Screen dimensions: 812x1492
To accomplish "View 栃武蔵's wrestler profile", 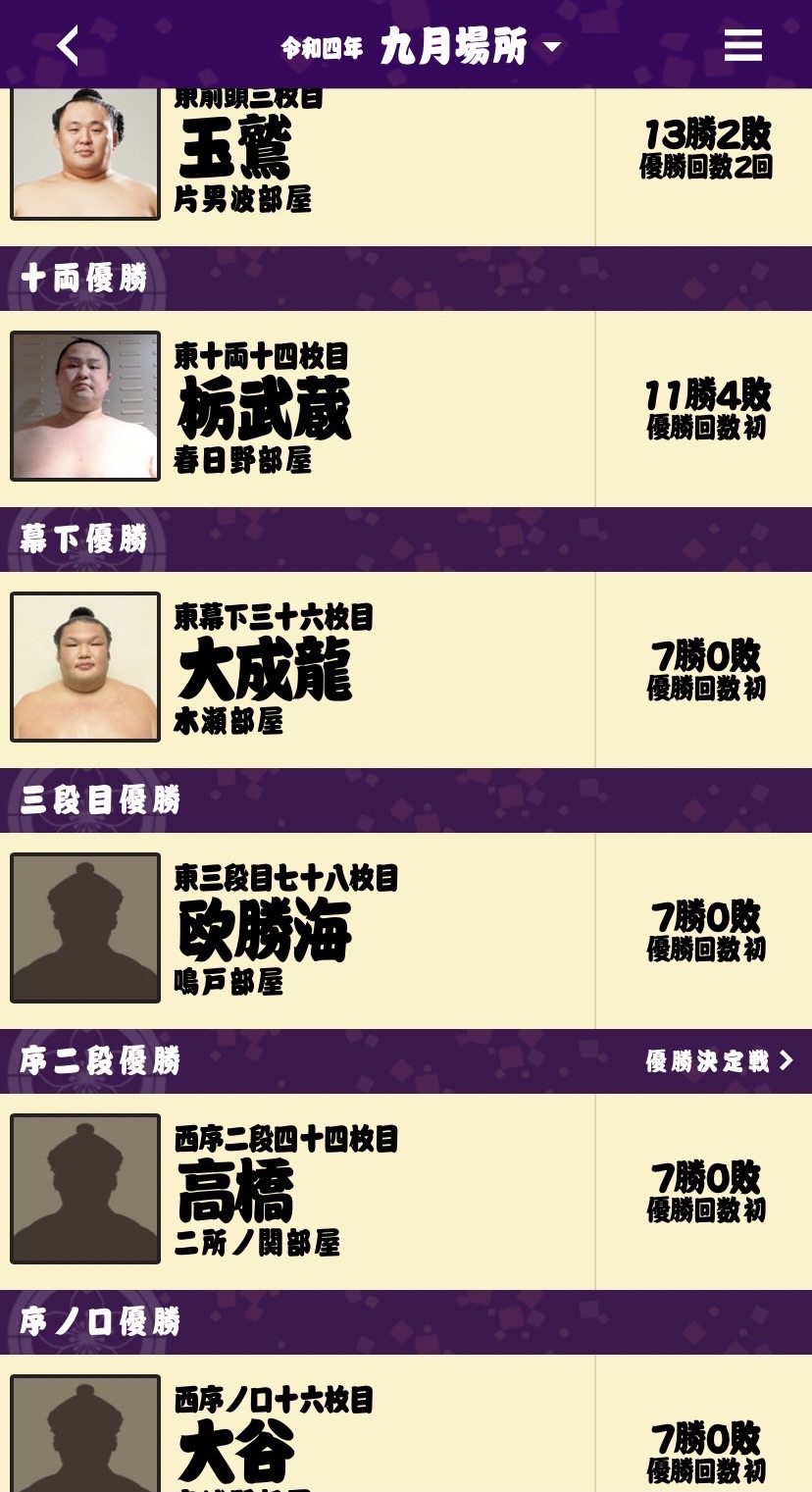I will (263, 410).
